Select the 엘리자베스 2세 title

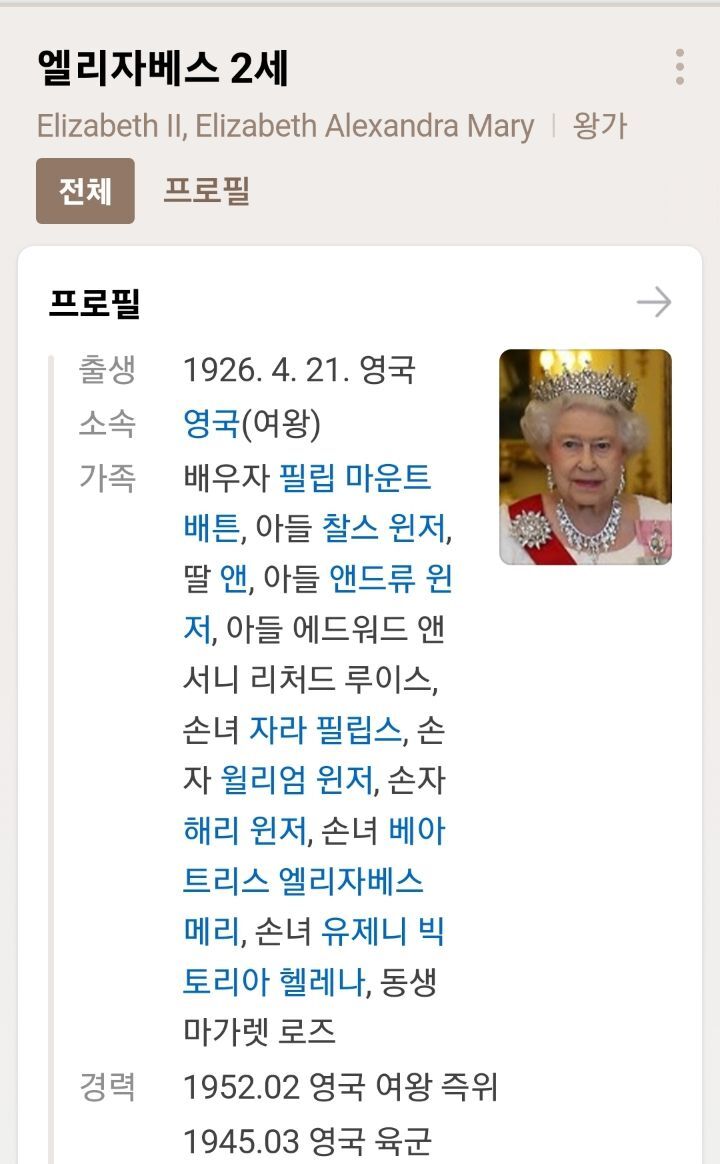(155, 68)
